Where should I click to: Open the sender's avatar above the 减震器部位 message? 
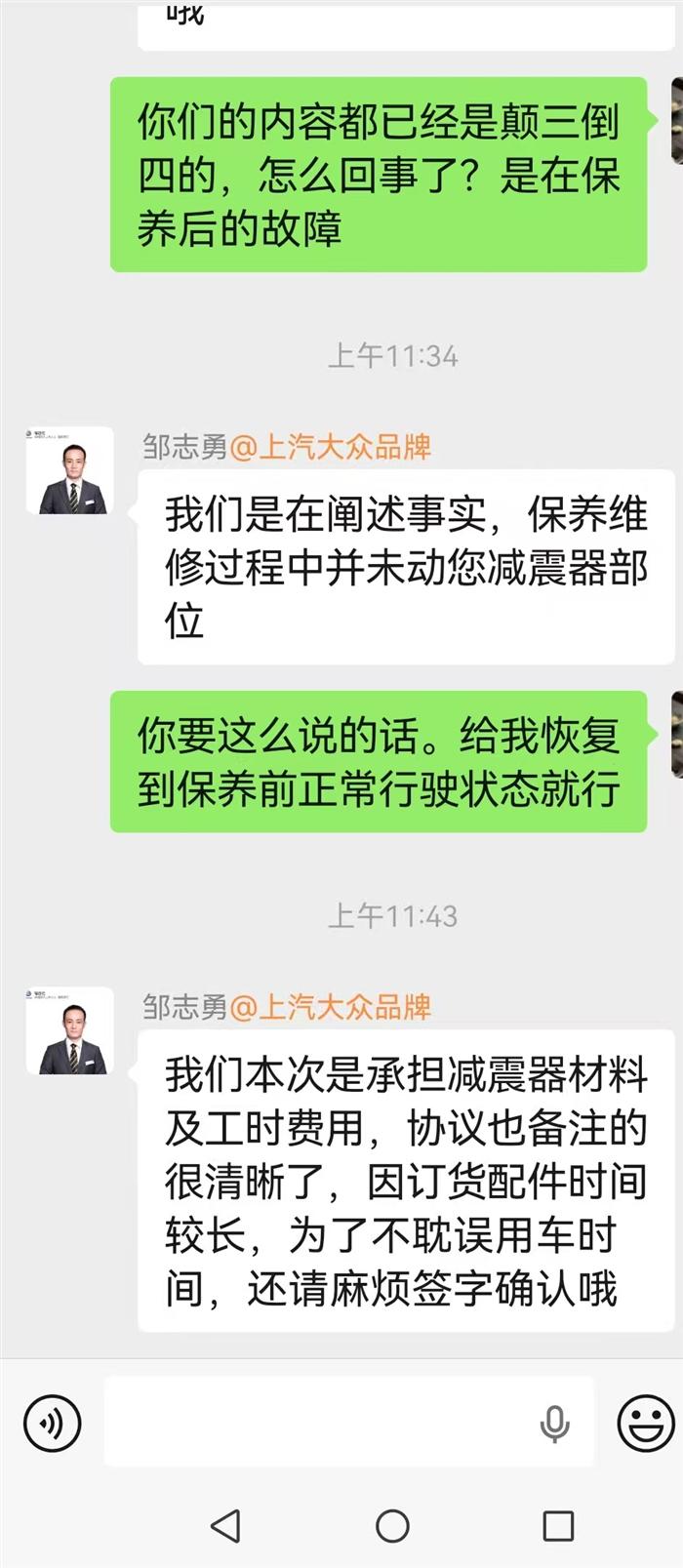70,471
